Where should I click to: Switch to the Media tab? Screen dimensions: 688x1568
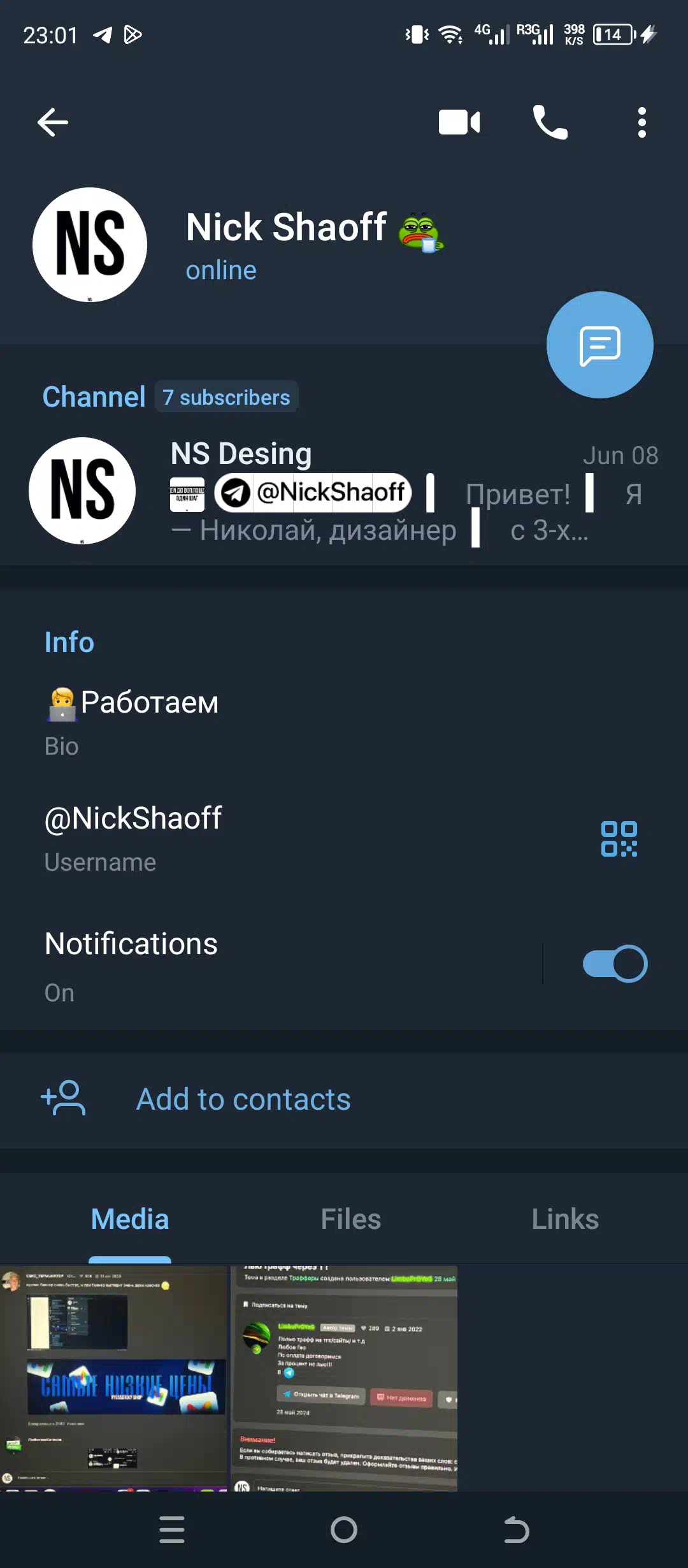pyautogui.click(x=130, y=1219)
